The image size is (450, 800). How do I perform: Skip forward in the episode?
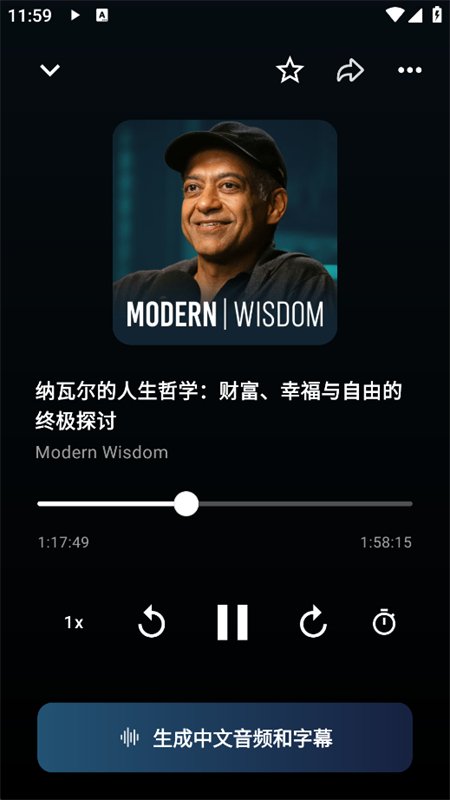click(313, 622)
